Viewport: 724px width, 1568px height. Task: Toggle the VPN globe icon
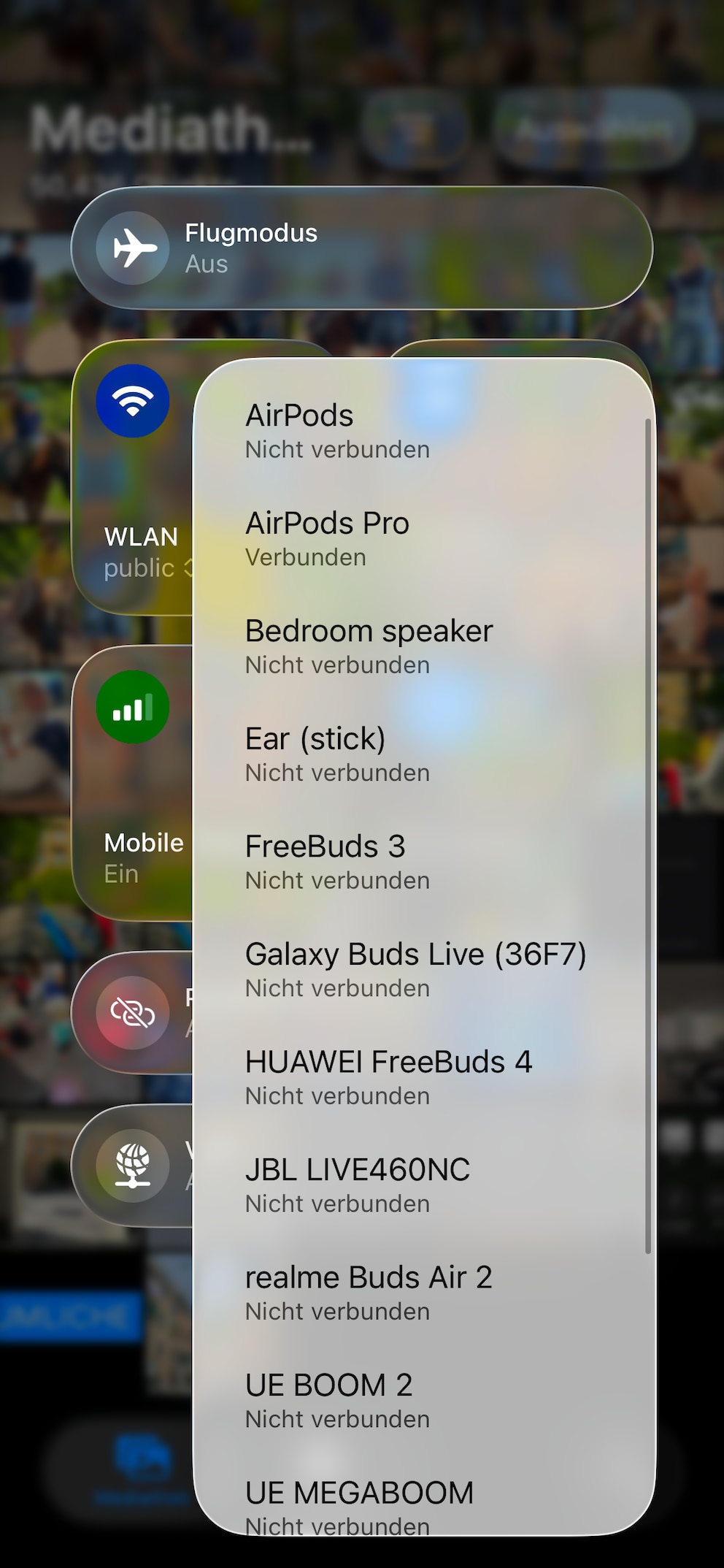tap(132, 1165)
